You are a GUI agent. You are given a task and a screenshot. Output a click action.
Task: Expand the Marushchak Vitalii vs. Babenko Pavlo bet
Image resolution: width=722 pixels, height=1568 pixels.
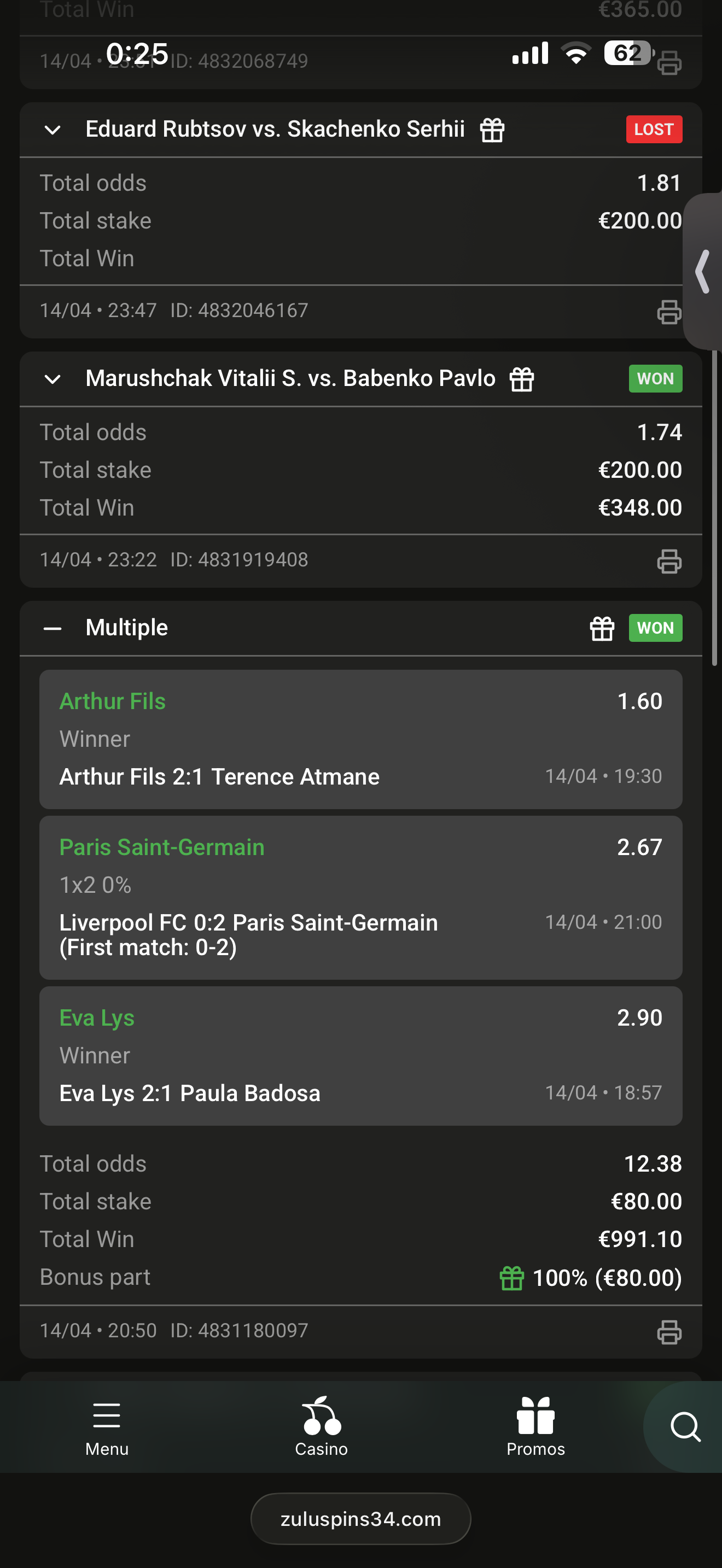pos(53,379)
